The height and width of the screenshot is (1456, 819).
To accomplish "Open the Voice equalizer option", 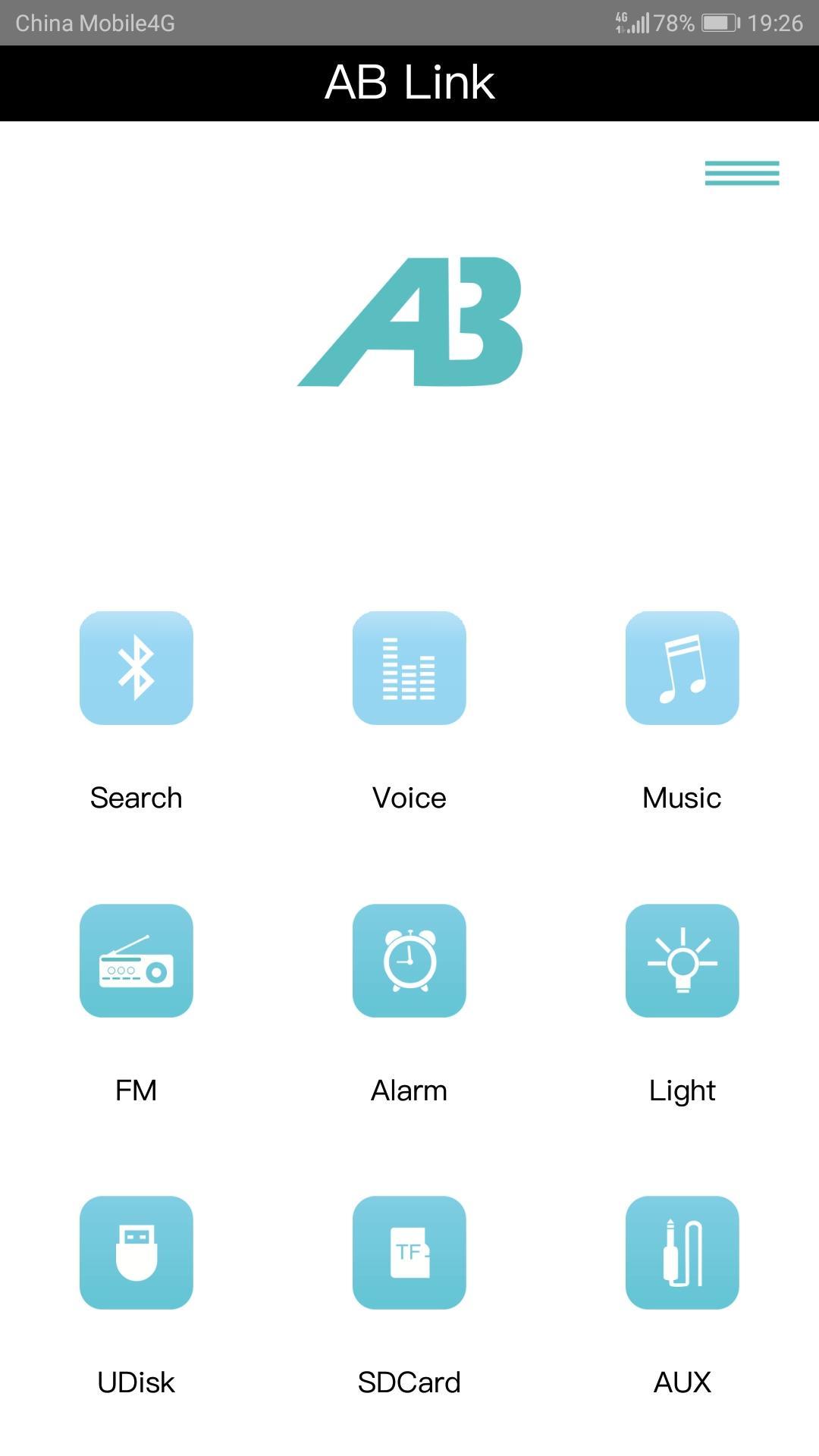I will tap(409, 668).
